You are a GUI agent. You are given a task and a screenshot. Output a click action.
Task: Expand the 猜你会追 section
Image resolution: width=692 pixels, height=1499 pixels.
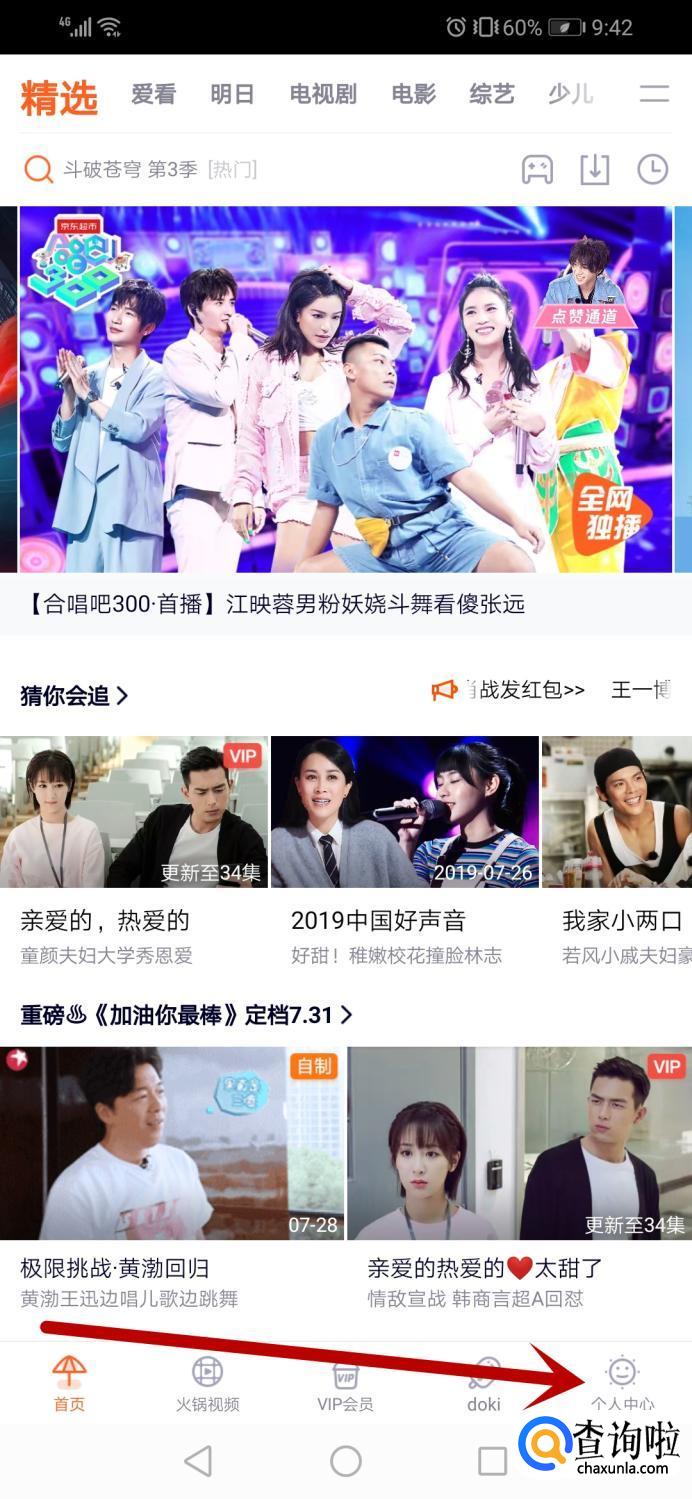tap(75, 696)
